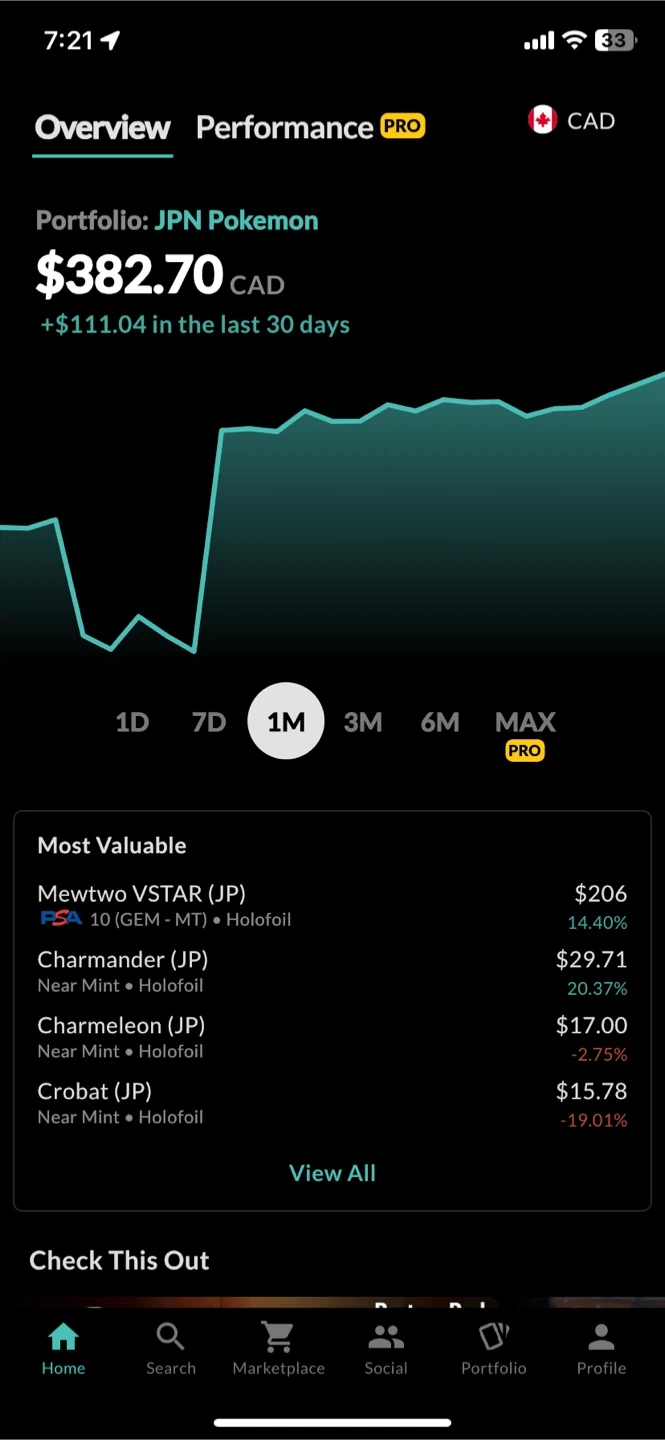The height and width of the screenshot is (1440, 665).
Task: Tap View All most valuable cards
Action: [x=332, y=1173]
